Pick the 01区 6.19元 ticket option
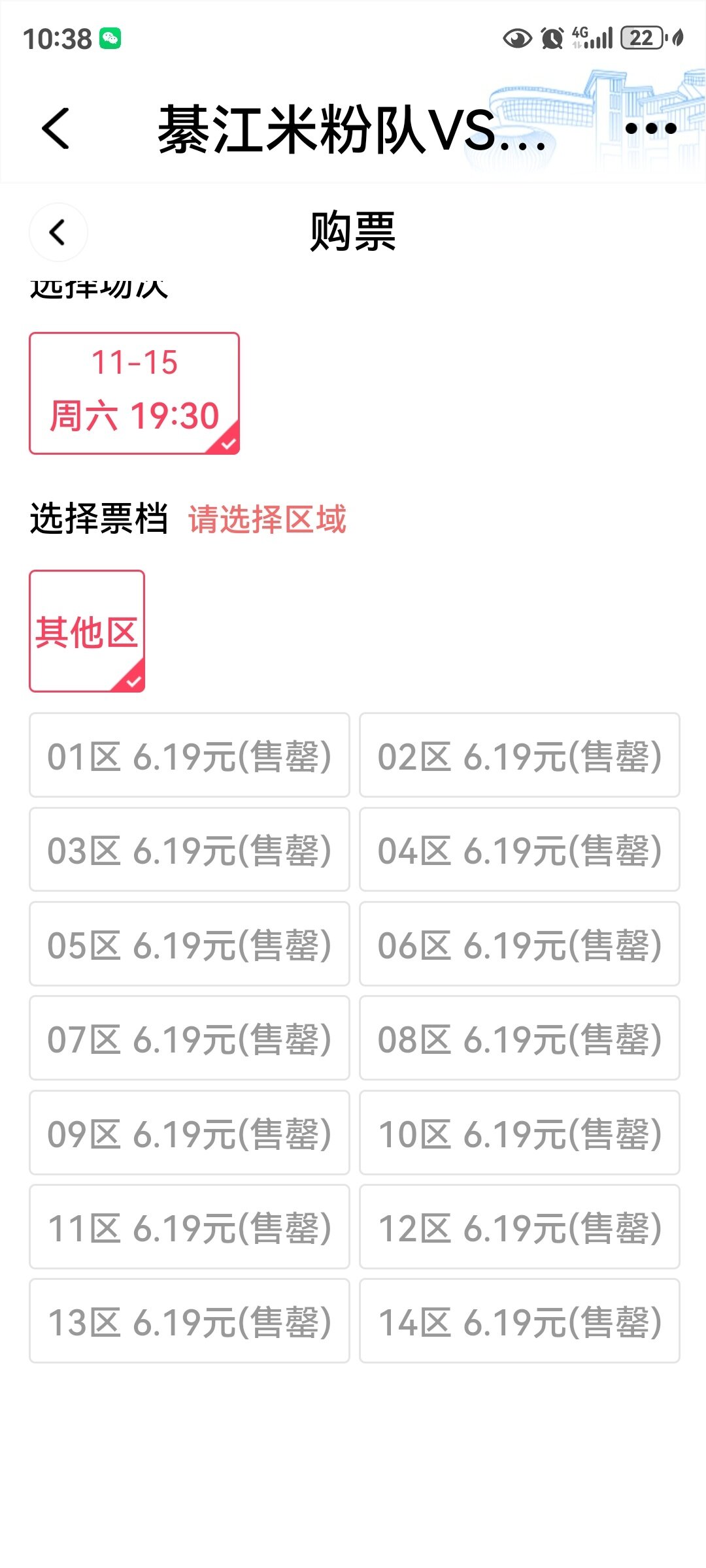Viewport: 706px width, 1568px height. (190, 755)
